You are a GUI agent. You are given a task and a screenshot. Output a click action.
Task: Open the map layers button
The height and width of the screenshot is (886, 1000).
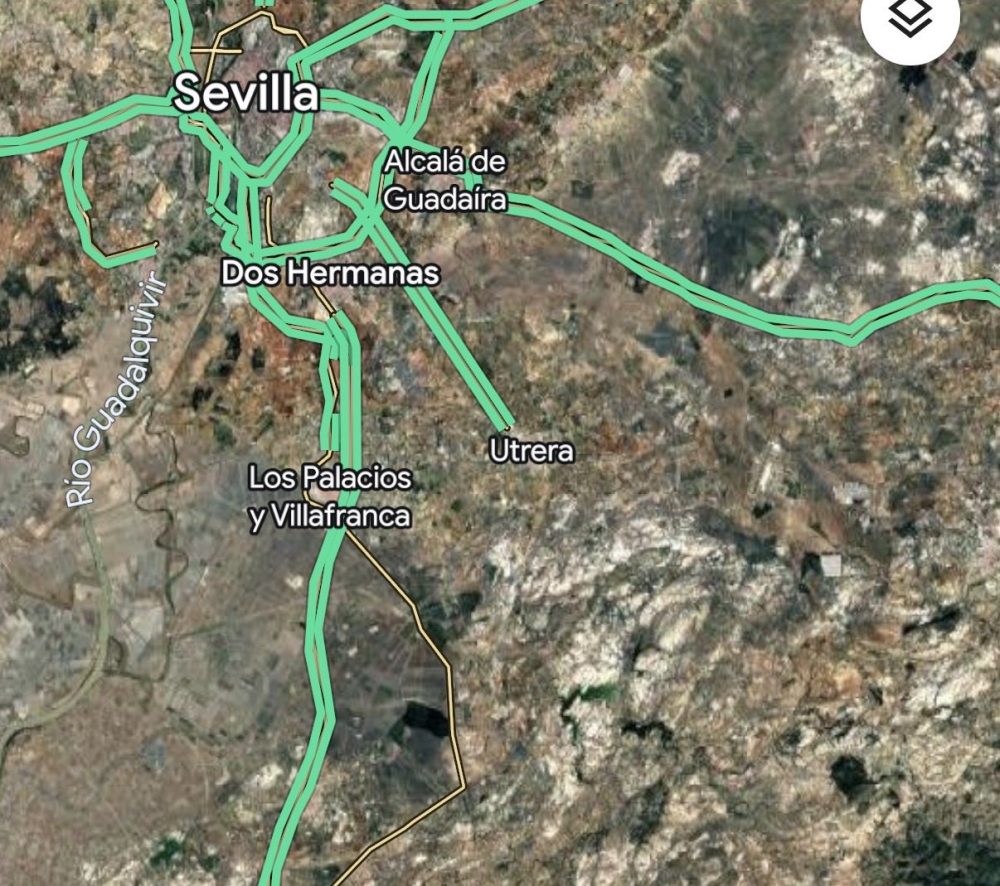click(x=910, y=17)
